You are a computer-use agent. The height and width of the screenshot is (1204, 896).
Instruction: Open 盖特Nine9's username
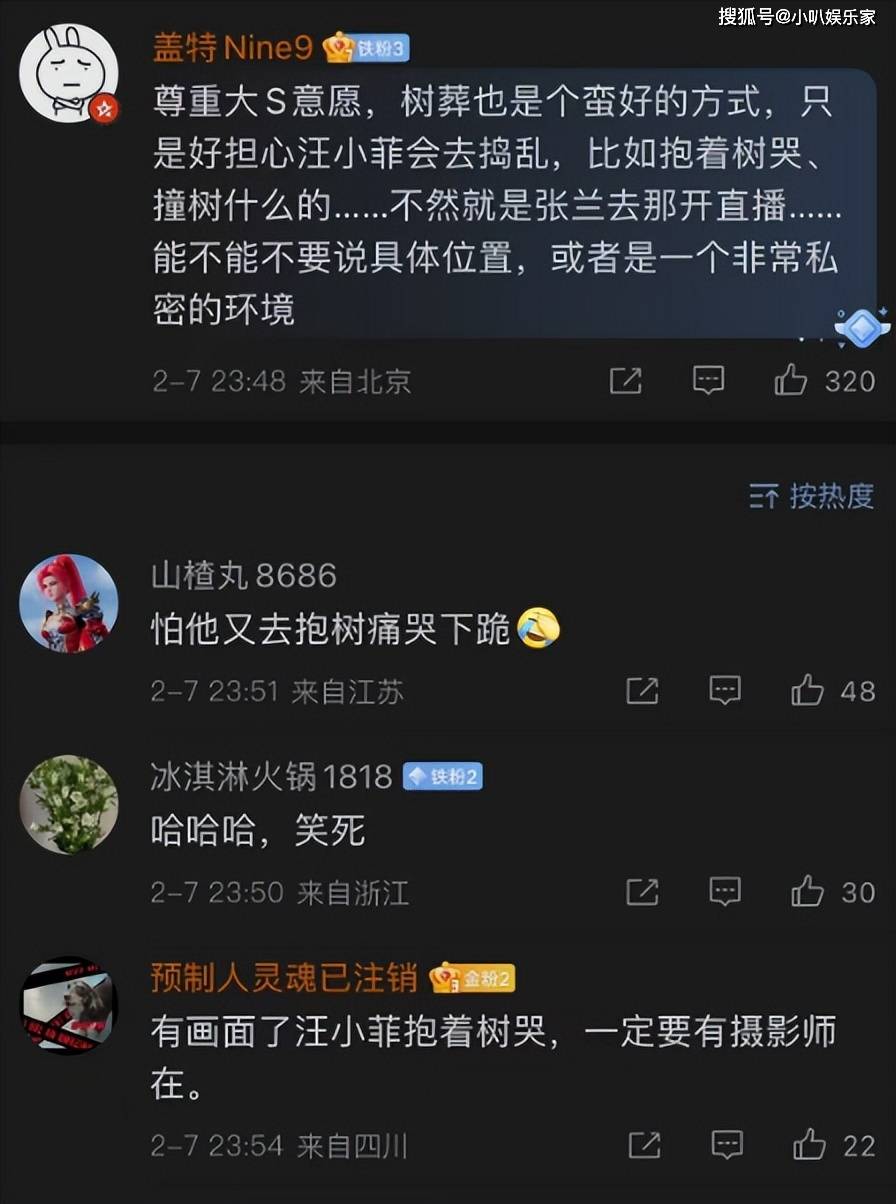(233, 47)
